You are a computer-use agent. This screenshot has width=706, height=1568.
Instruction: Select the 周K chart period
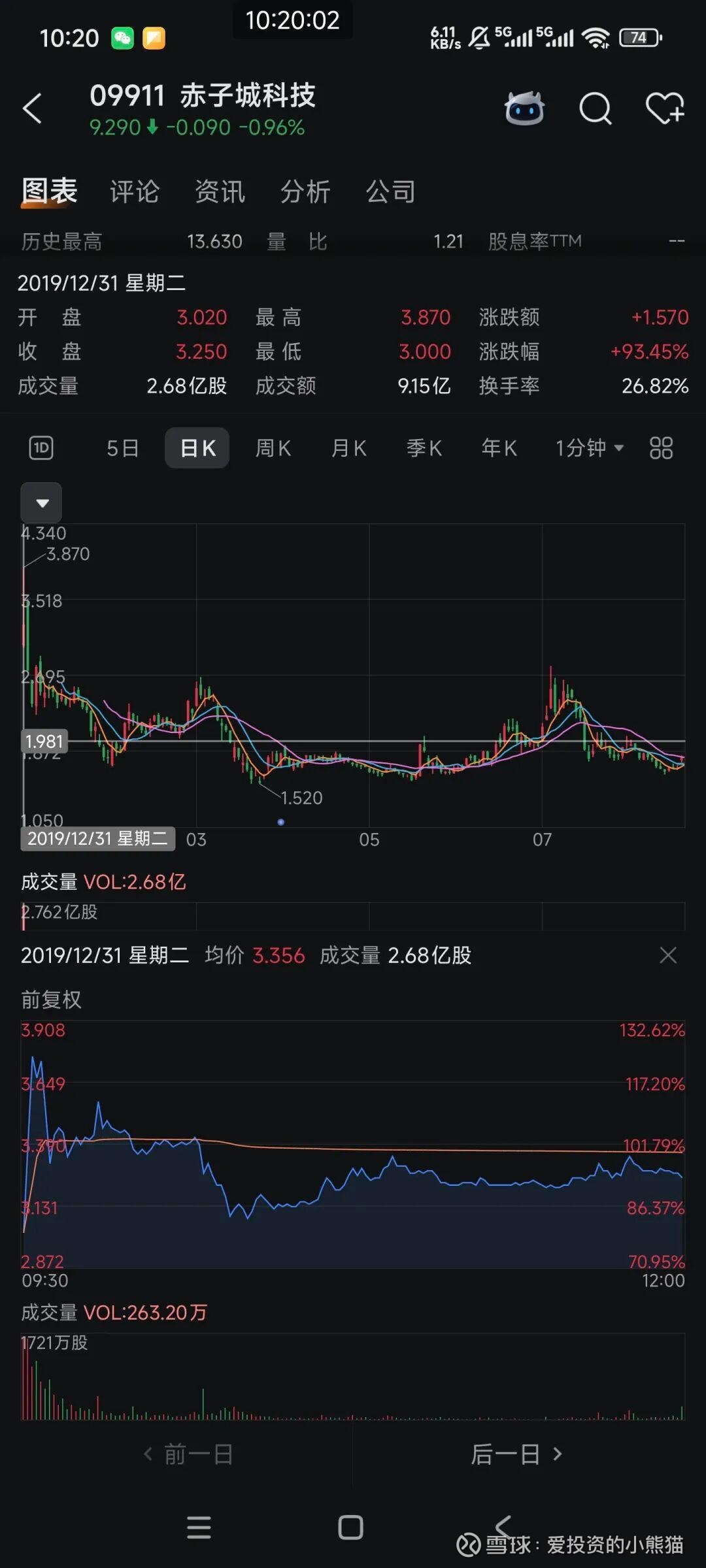273,448
